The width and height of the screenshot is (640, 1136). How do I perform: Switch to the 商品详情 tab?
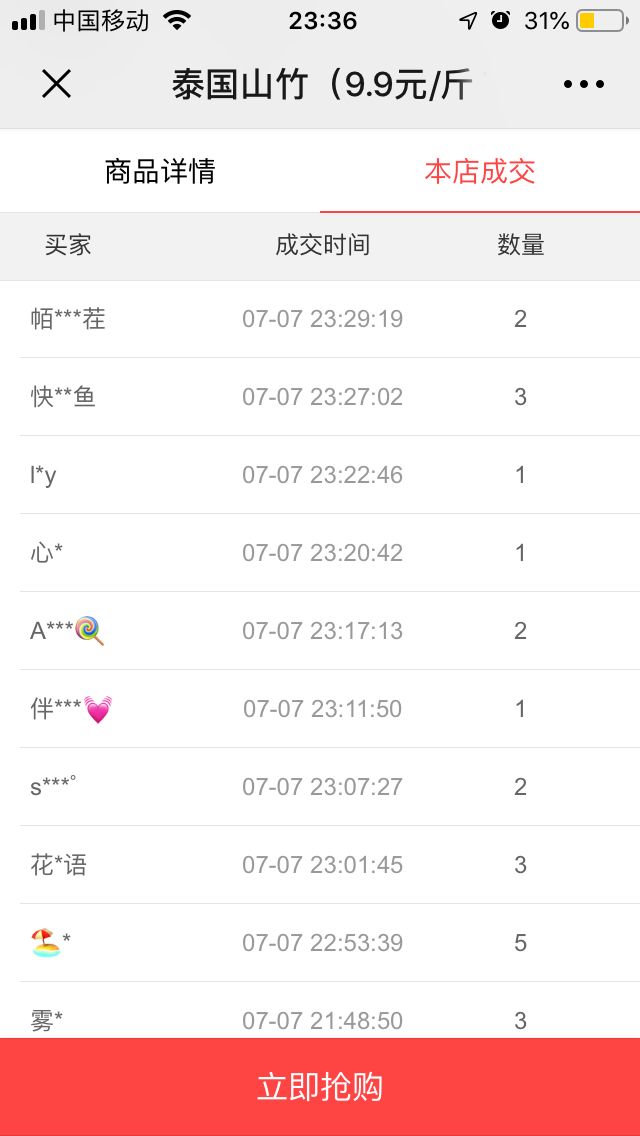pos(160,172)
